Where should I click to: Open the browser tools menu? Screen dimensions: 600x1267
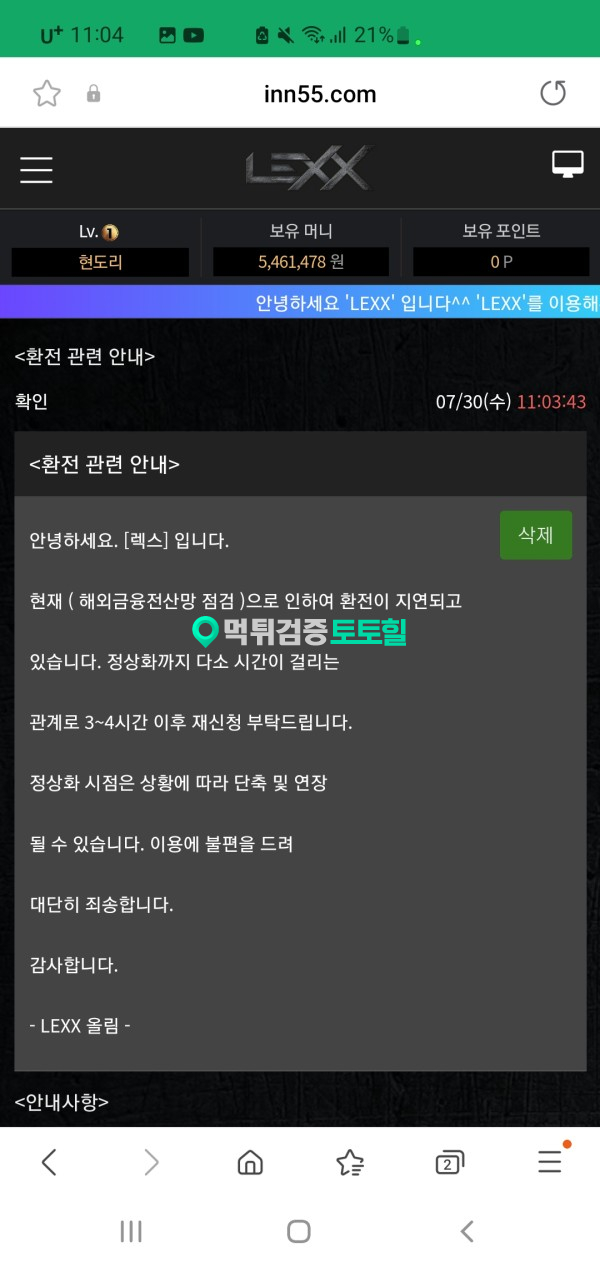pyautogui.click(x=550, y=1162)
